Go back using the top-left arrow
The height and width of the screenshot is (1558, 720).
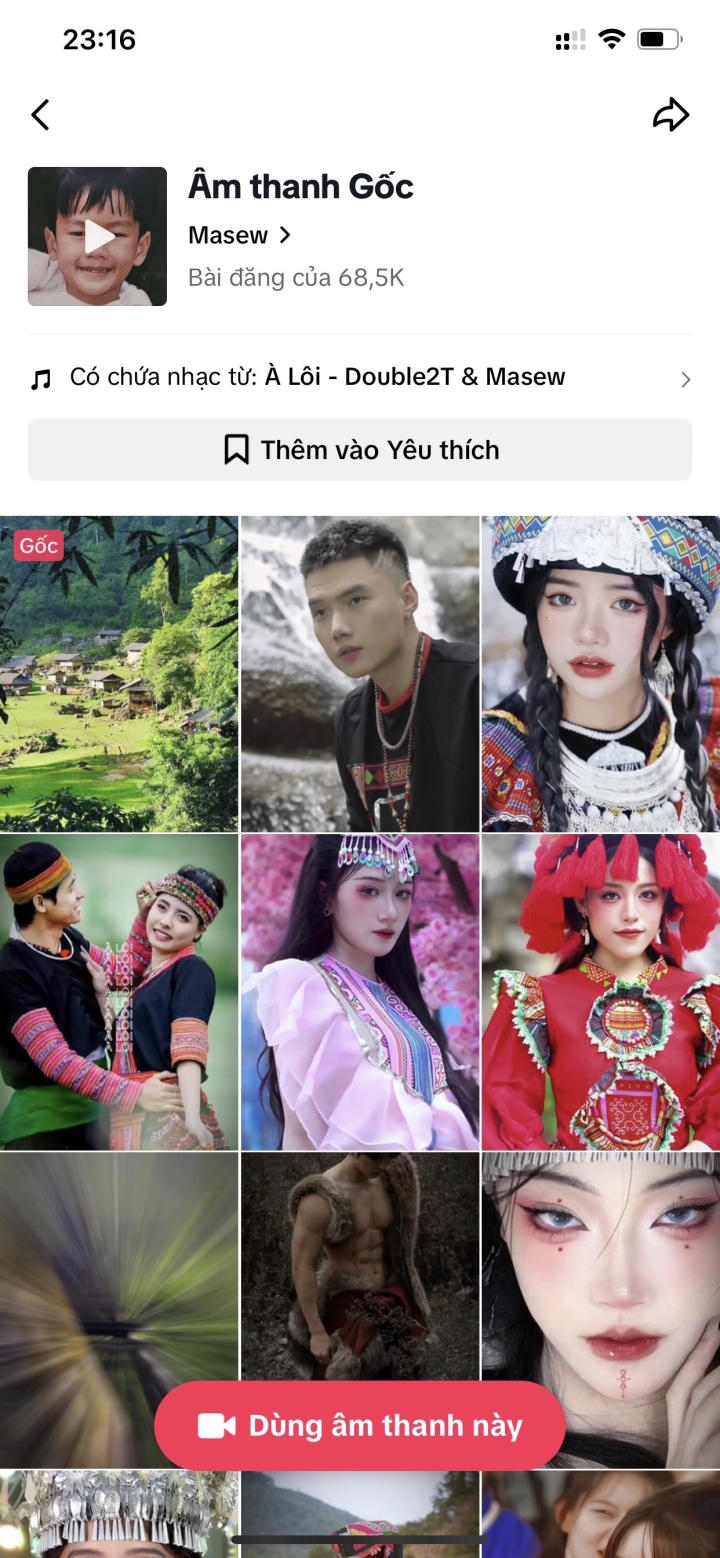point(40,115)
